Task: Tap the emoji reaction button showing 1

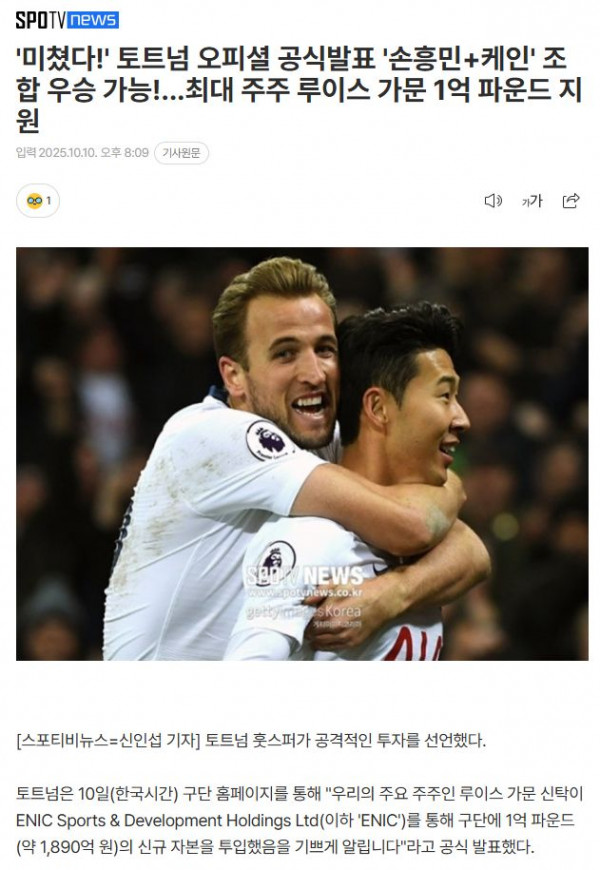Action: (38, 201)
